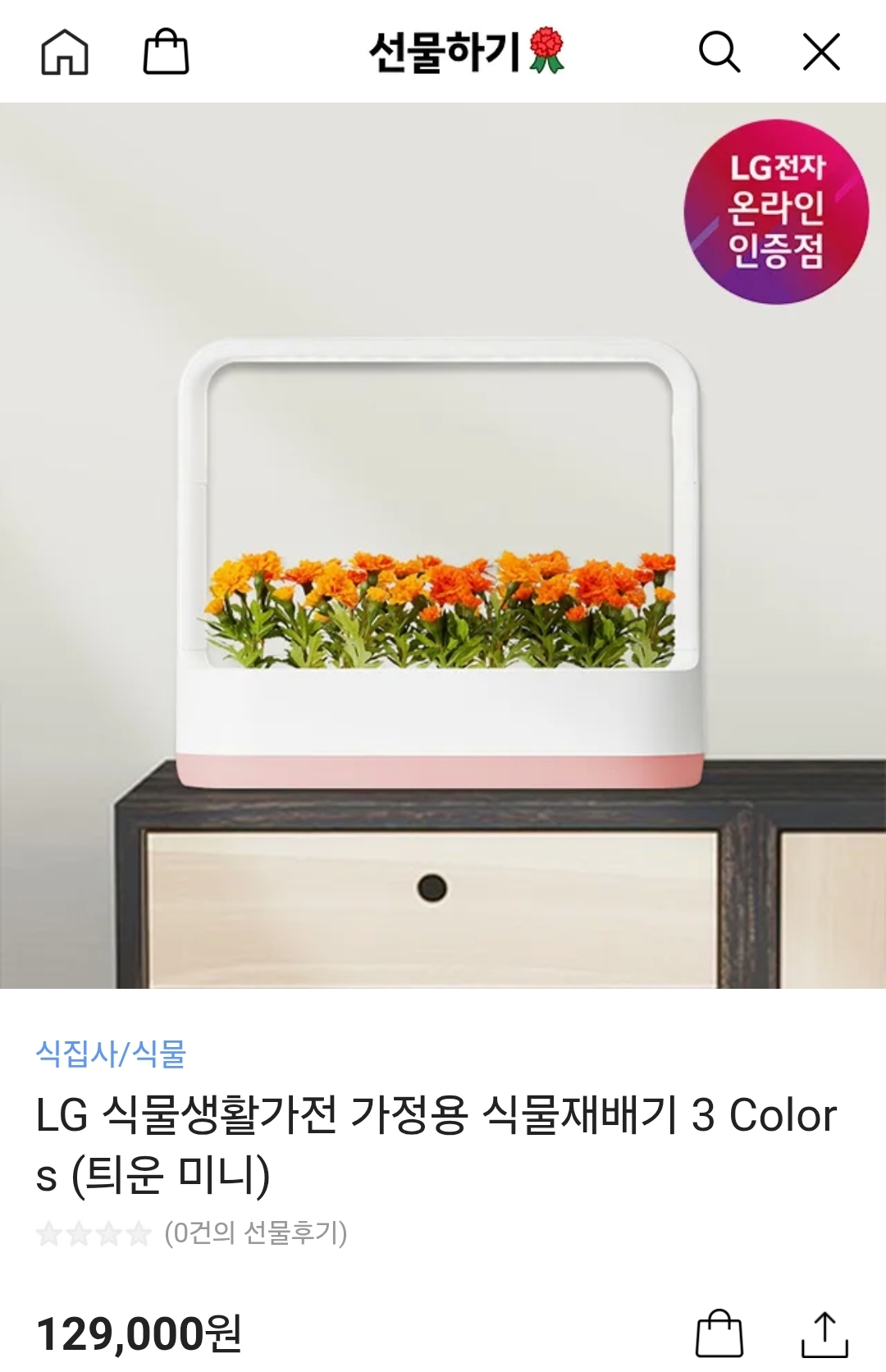
Task: Share this product
Action: point(824,1333)
